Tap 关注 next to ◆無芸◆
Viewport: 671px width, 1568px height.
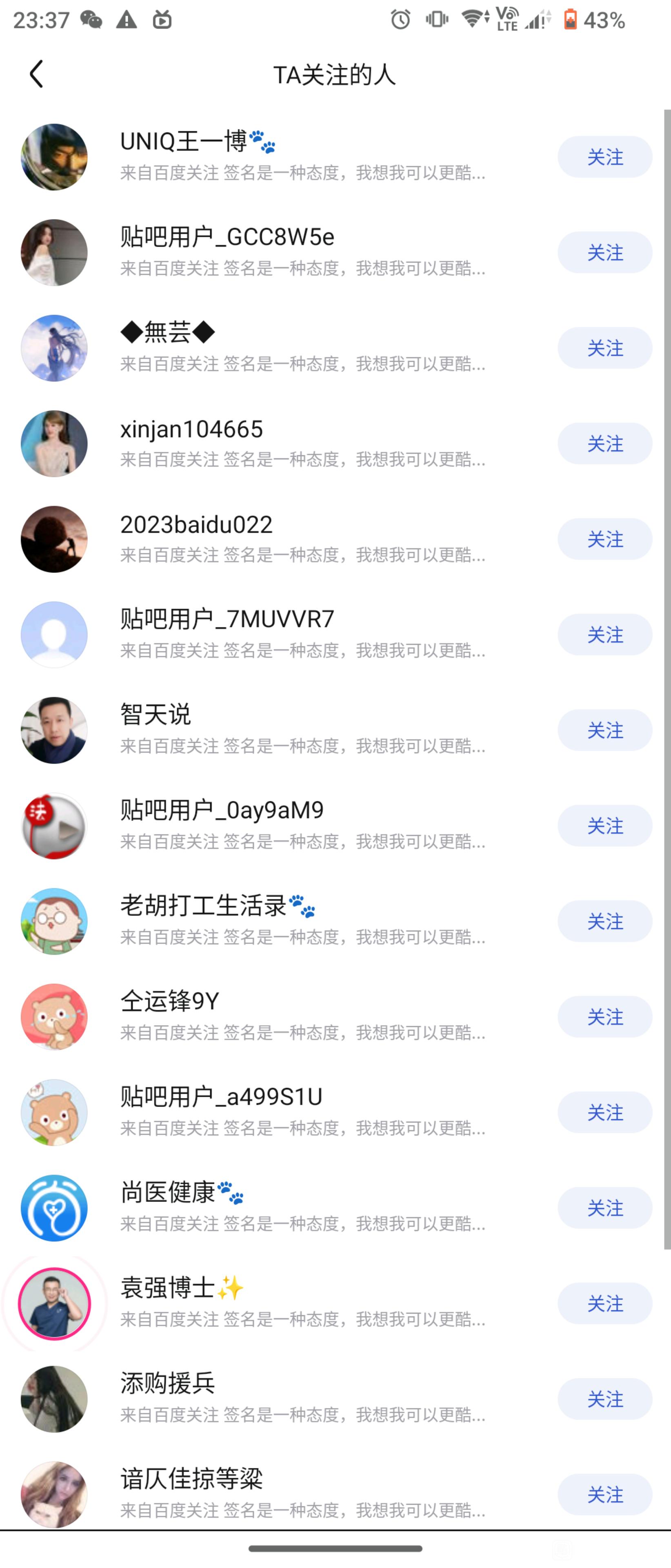(604, 348)
